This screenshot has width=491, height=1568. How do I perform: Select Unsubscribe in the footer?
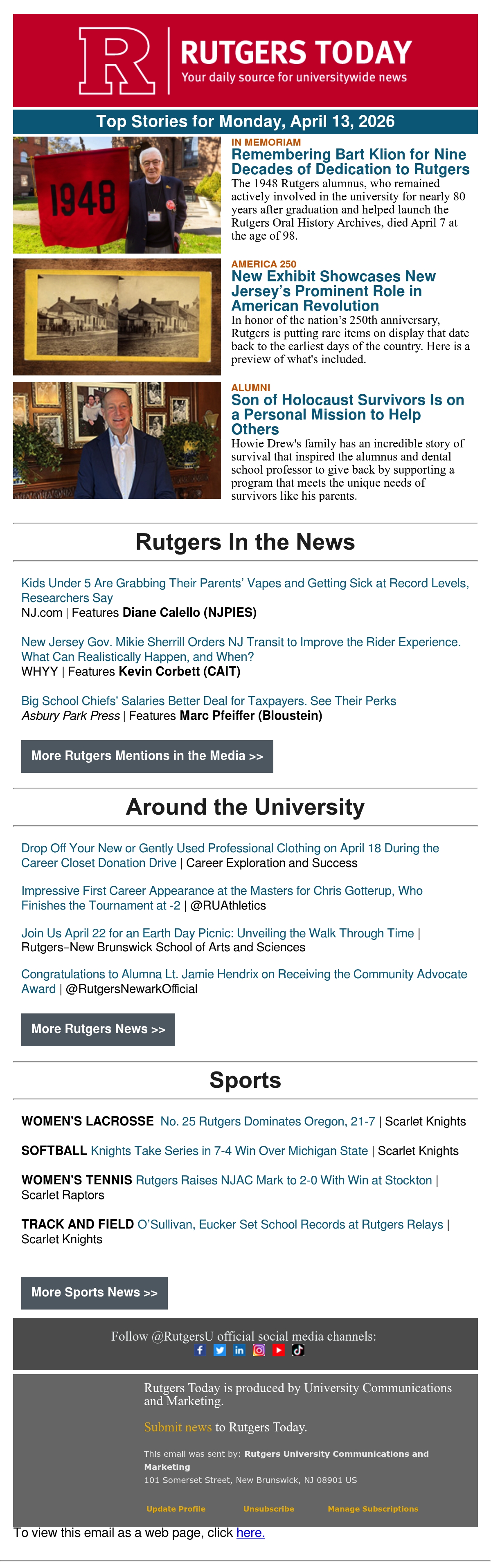[x=269, y=1509]
